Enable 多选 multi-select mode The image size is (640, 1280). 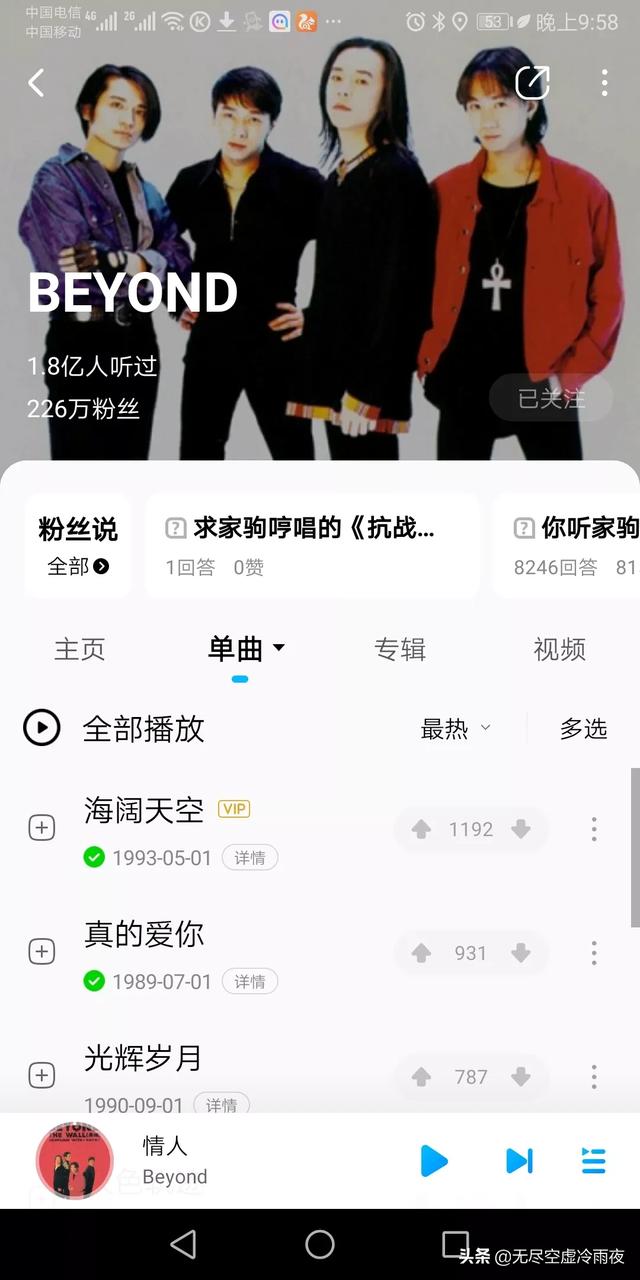[x=583, y=729]
